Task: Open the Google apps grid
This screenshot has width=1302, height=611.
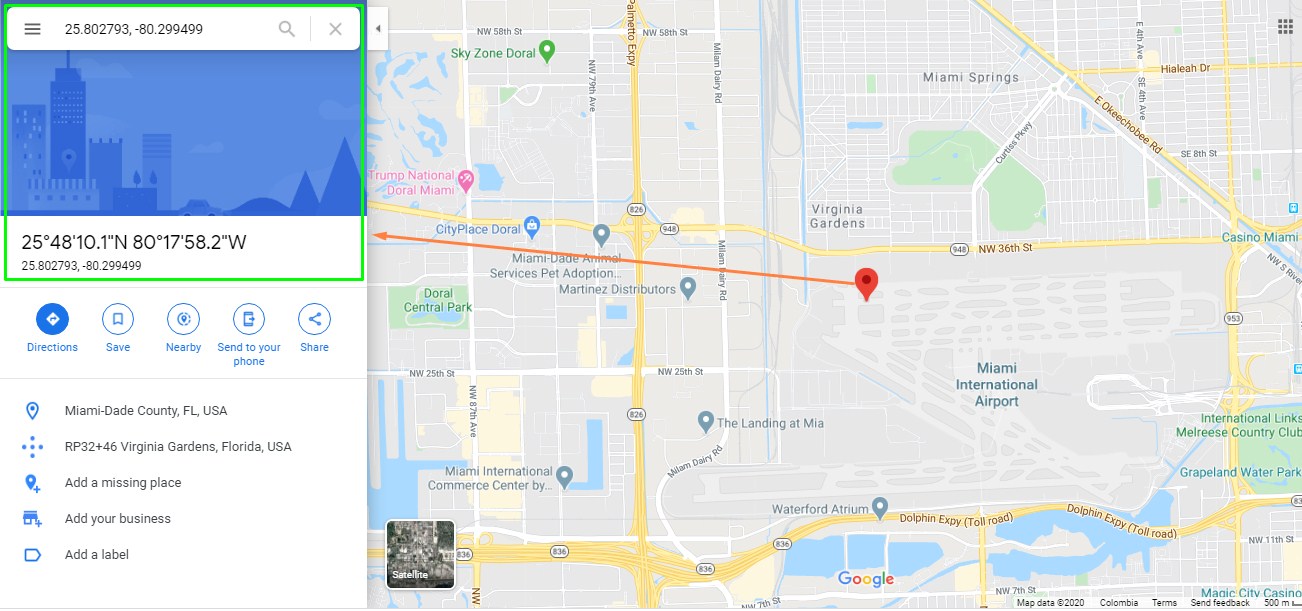Action: (1285, 27)
